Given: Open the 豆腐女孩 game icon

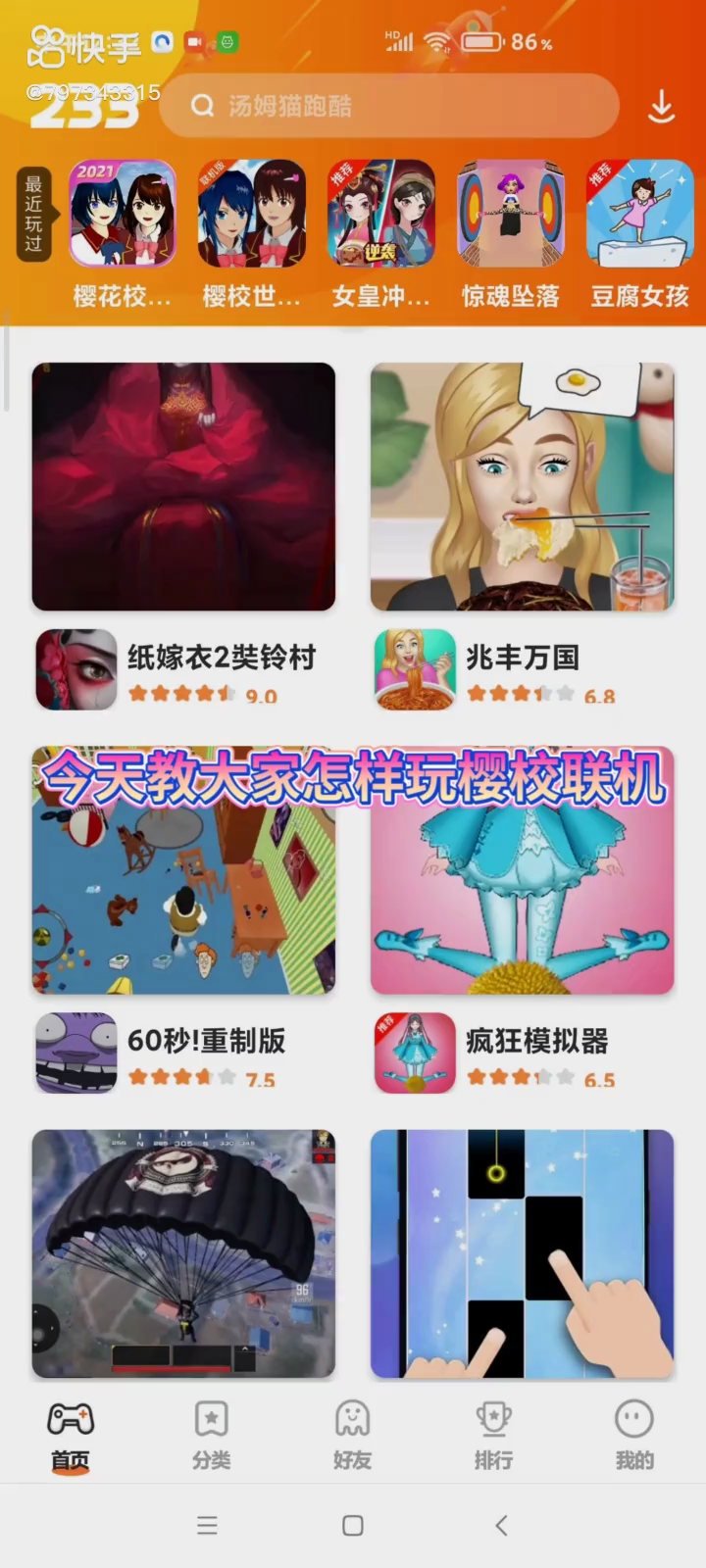Looking at the screenshot, I should 639,215.
